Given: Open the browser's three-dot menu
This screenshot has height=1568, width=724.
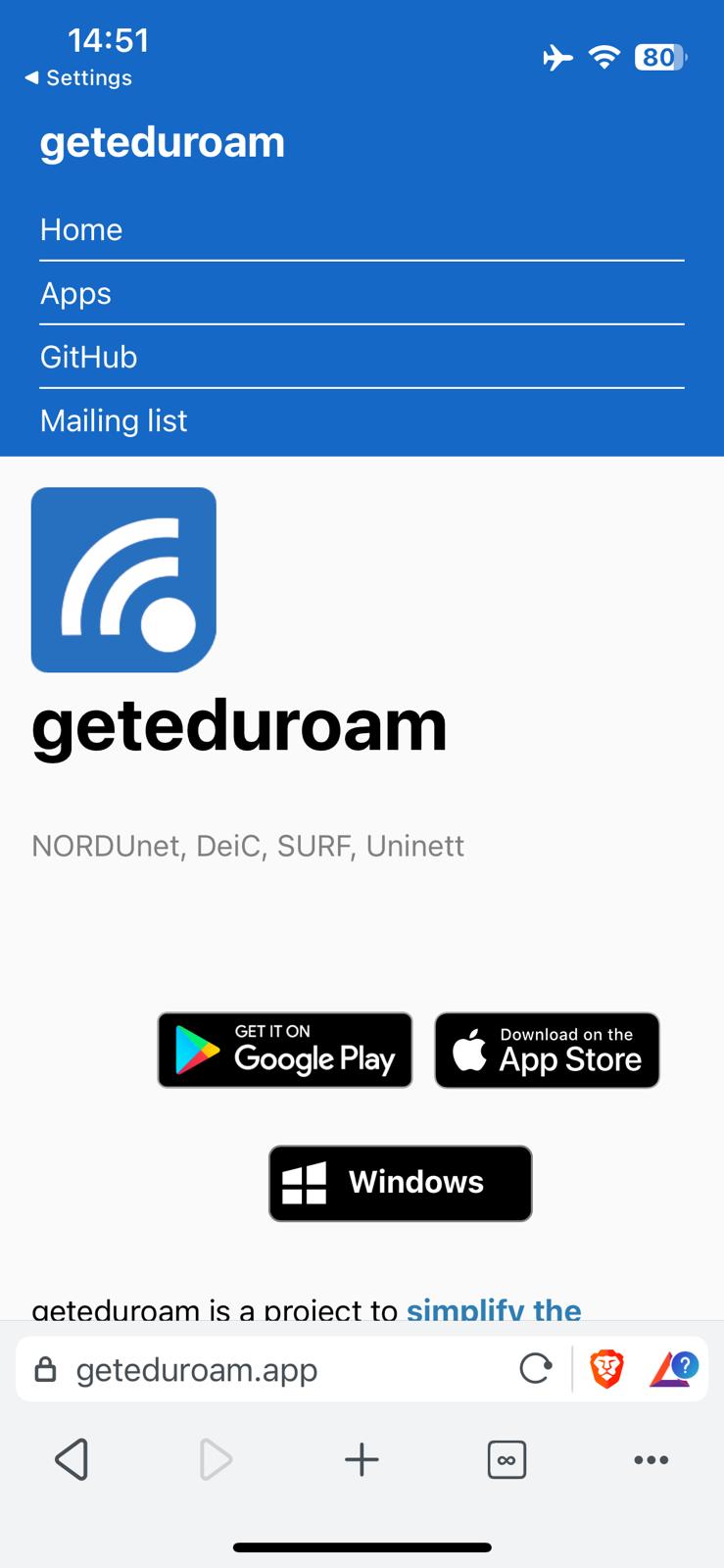Looking at the screenshot, I should click(651, 1459).
